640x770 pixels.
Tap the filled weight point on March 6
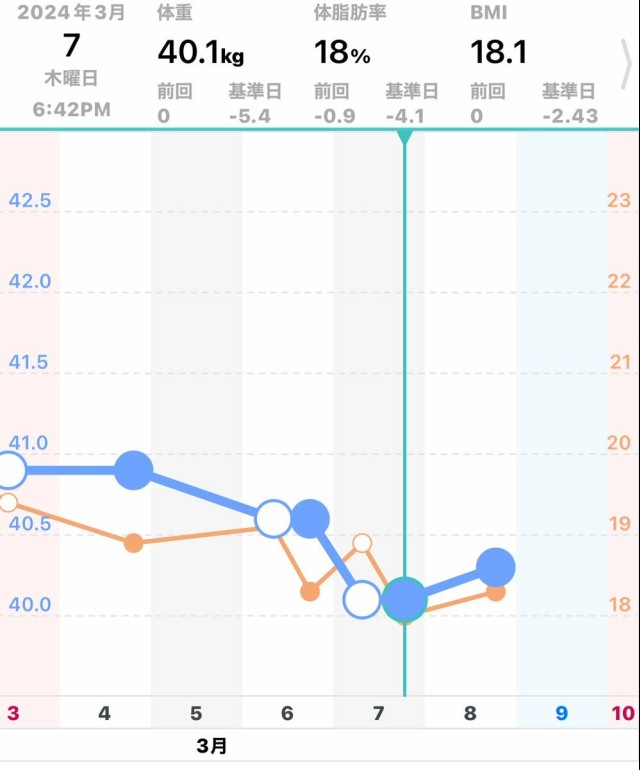(311, 517)
